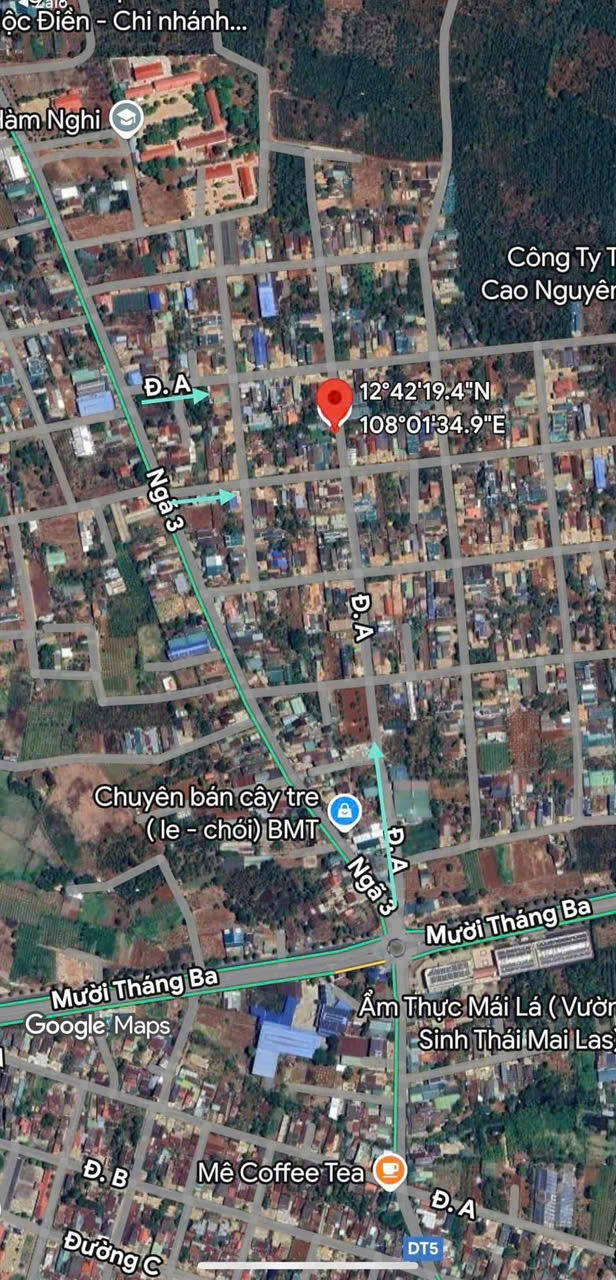
Task: Tap the red dropped pin marker
Action: click(334, 405)
